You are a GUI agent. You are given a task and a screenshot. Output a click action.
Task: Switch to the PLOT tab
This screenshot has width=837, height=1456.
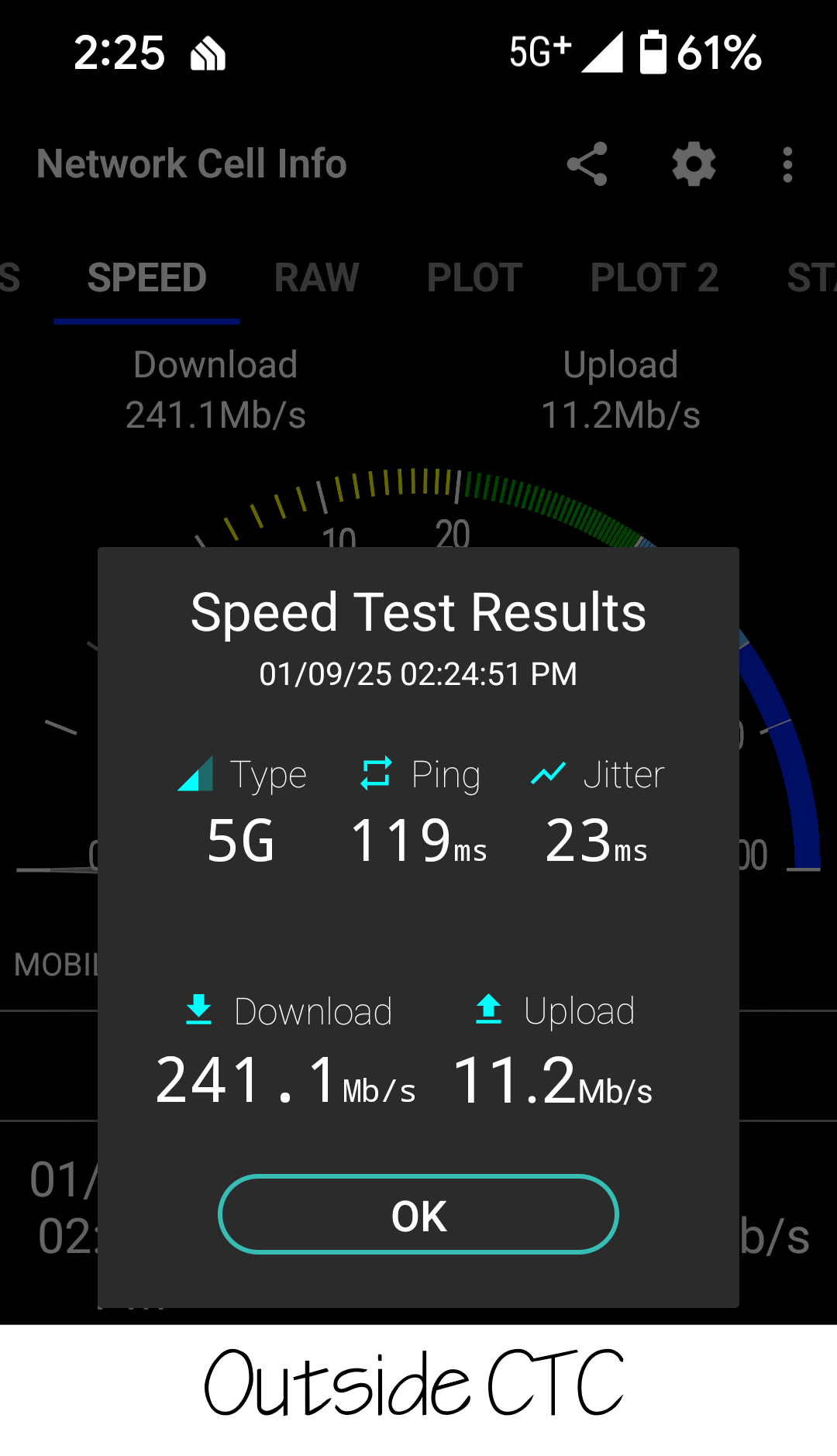(474, 278)
